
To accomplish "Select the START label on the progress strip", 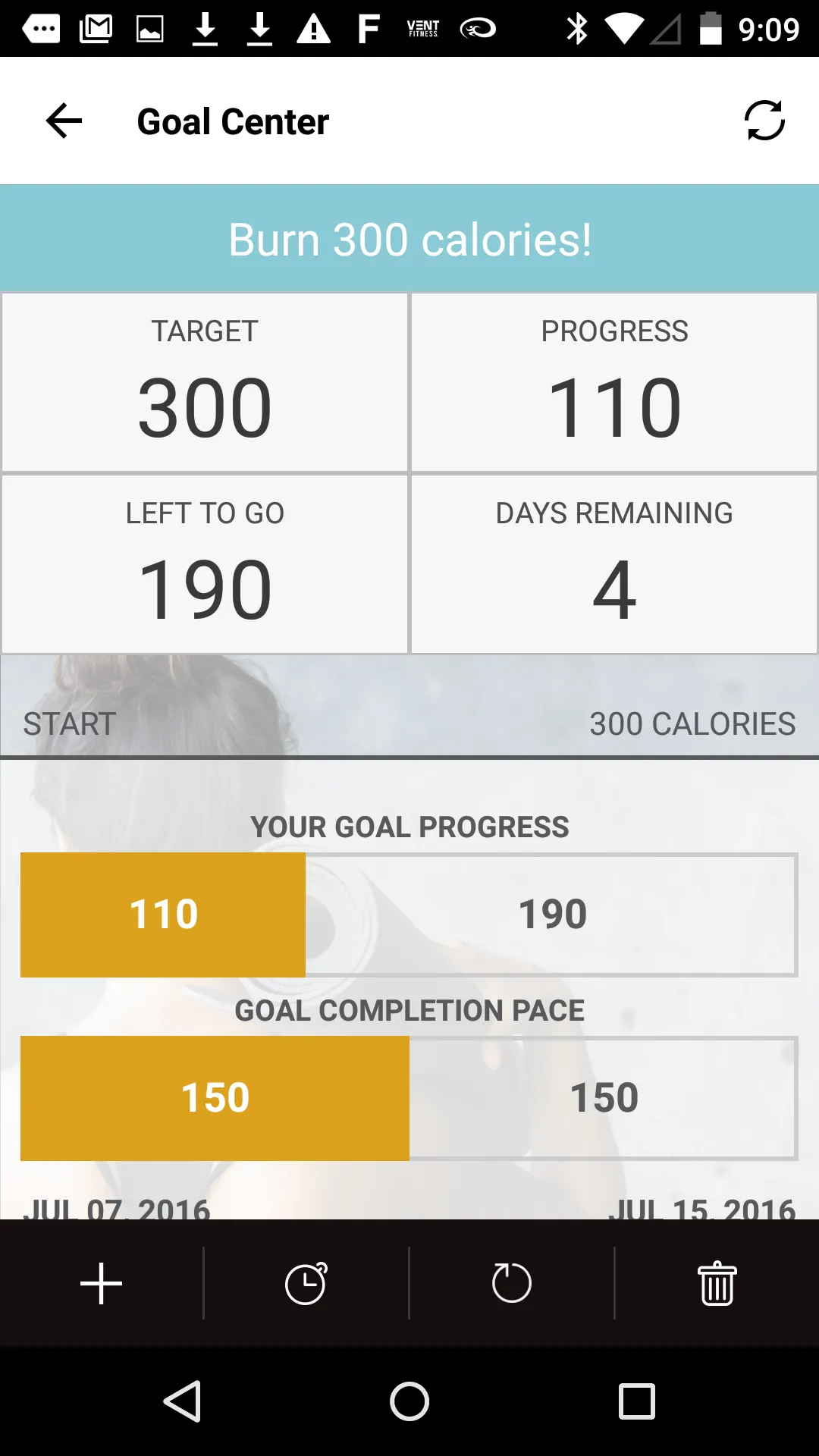I will [68, 723].
